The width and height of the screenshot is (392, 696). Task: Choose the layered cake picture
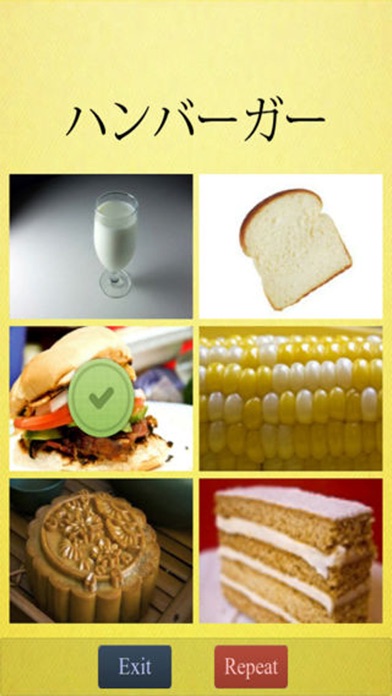click(x=291, y=550)
